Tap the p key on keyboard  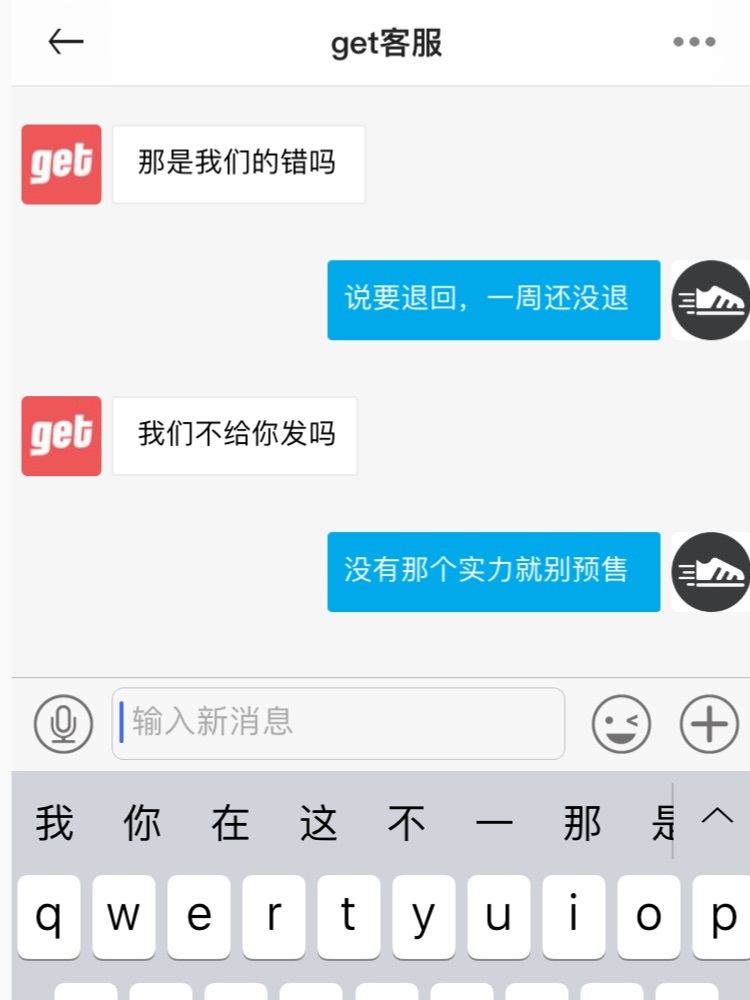722,917
